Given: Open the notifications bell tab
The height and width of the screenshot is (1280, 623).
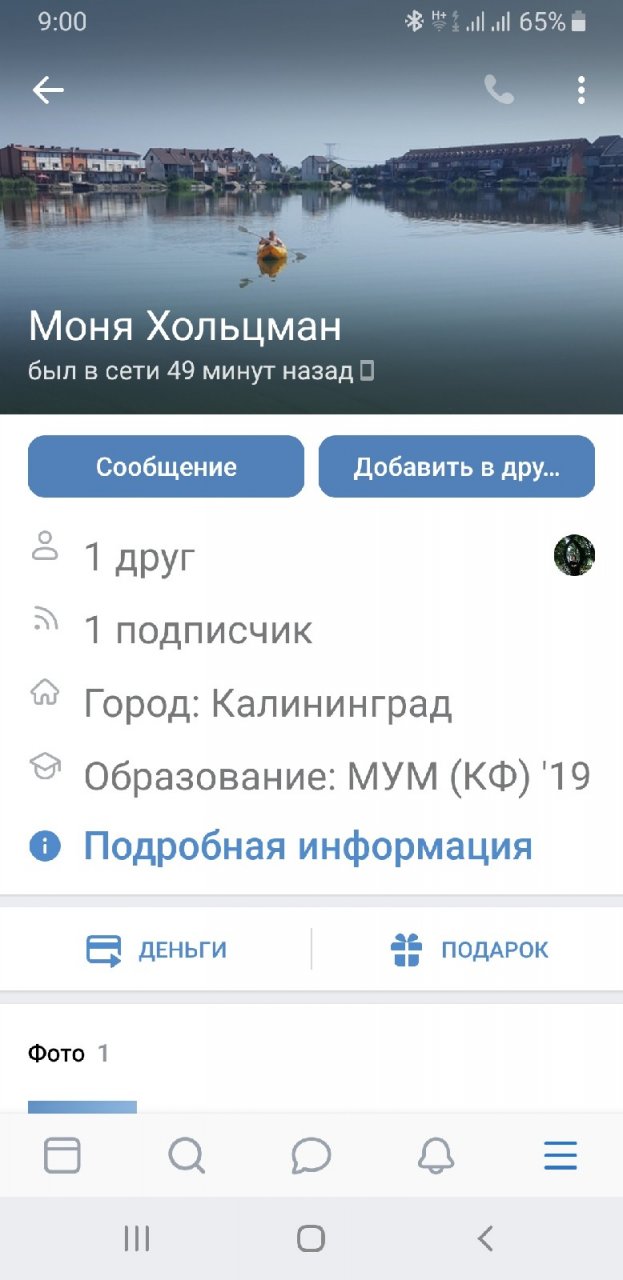Looking at the screenshot, I should coord(436,1156).
